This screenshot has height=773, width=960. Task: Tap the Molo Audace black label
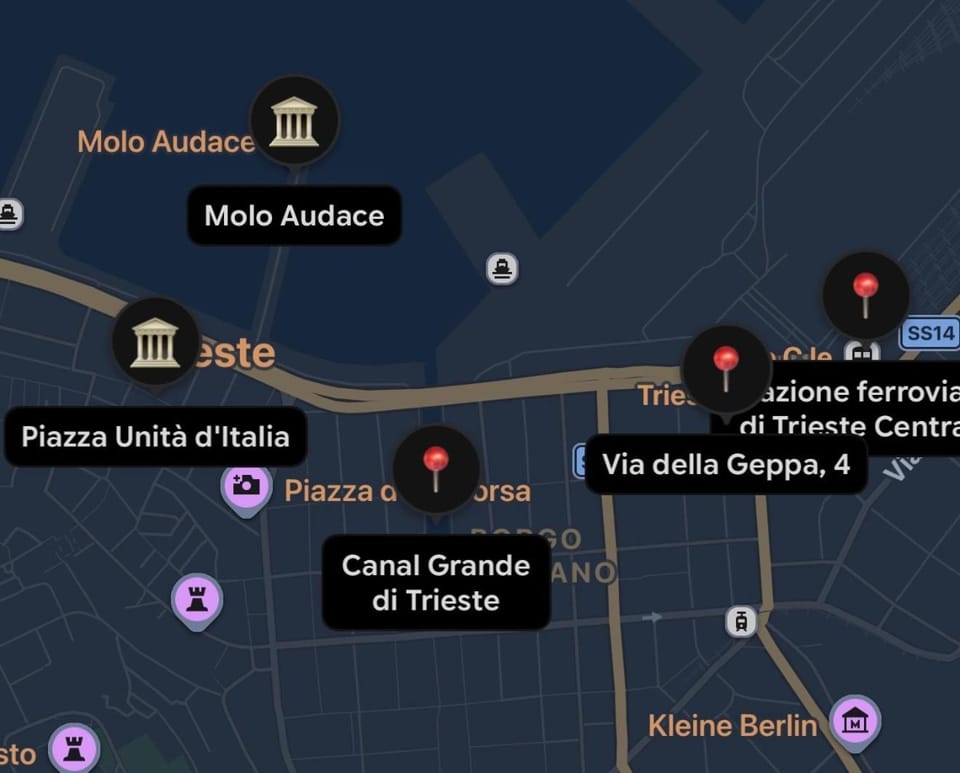(x=294, y=215)
